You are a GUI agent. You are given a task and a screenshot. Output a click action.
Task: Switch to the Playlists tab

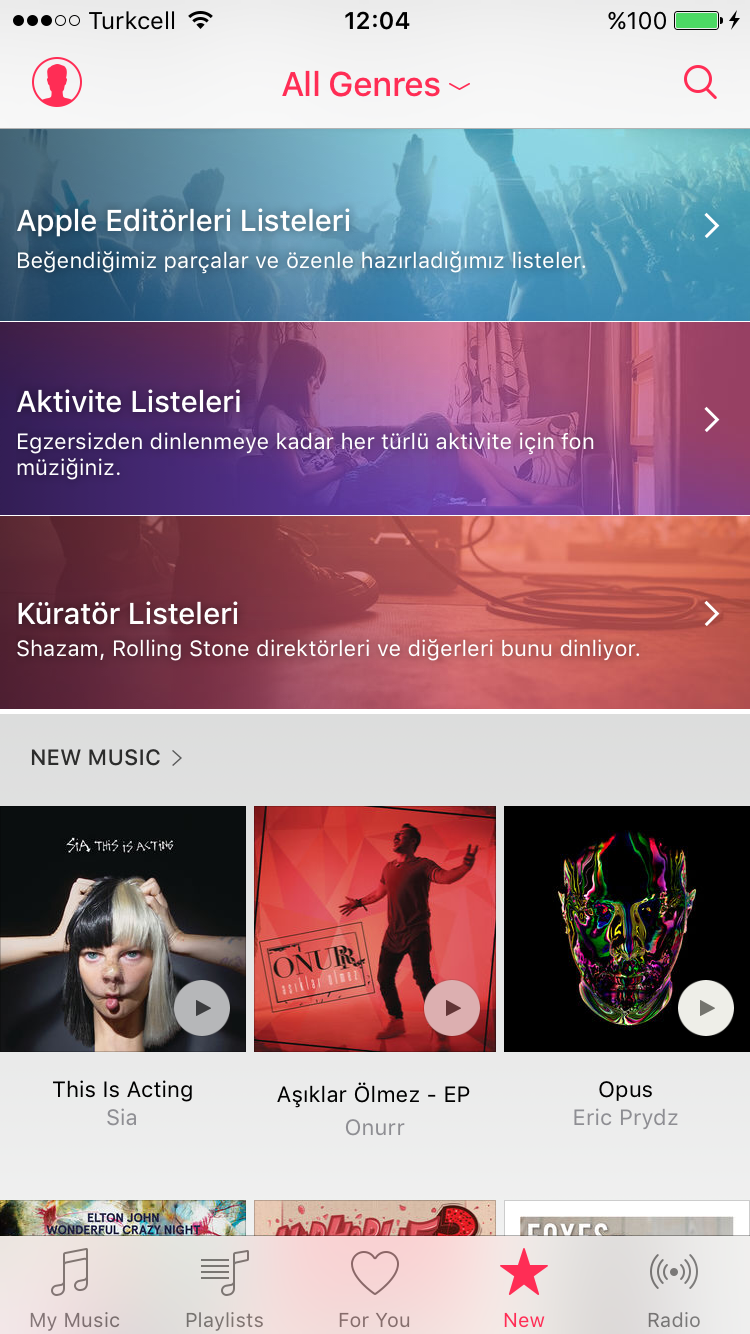point(224,1288)
